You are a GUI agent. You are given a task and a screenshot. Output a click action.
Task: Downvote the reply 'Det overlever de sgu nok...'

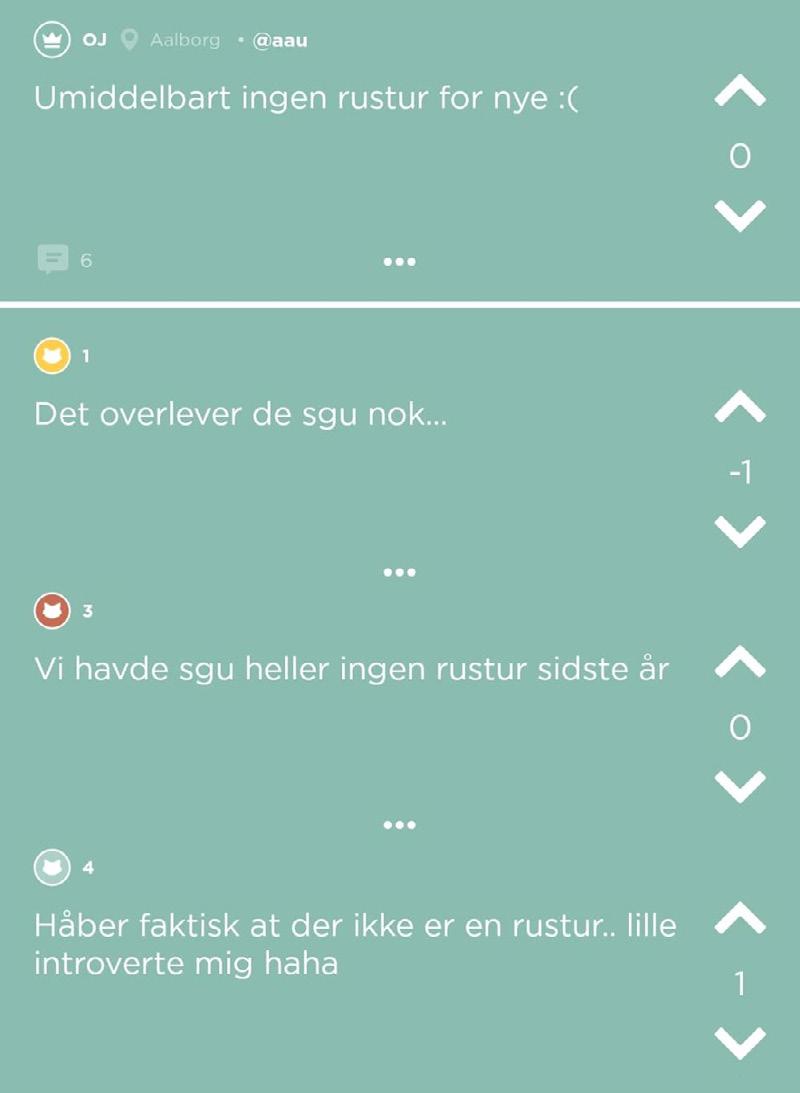tap(740, 530)
